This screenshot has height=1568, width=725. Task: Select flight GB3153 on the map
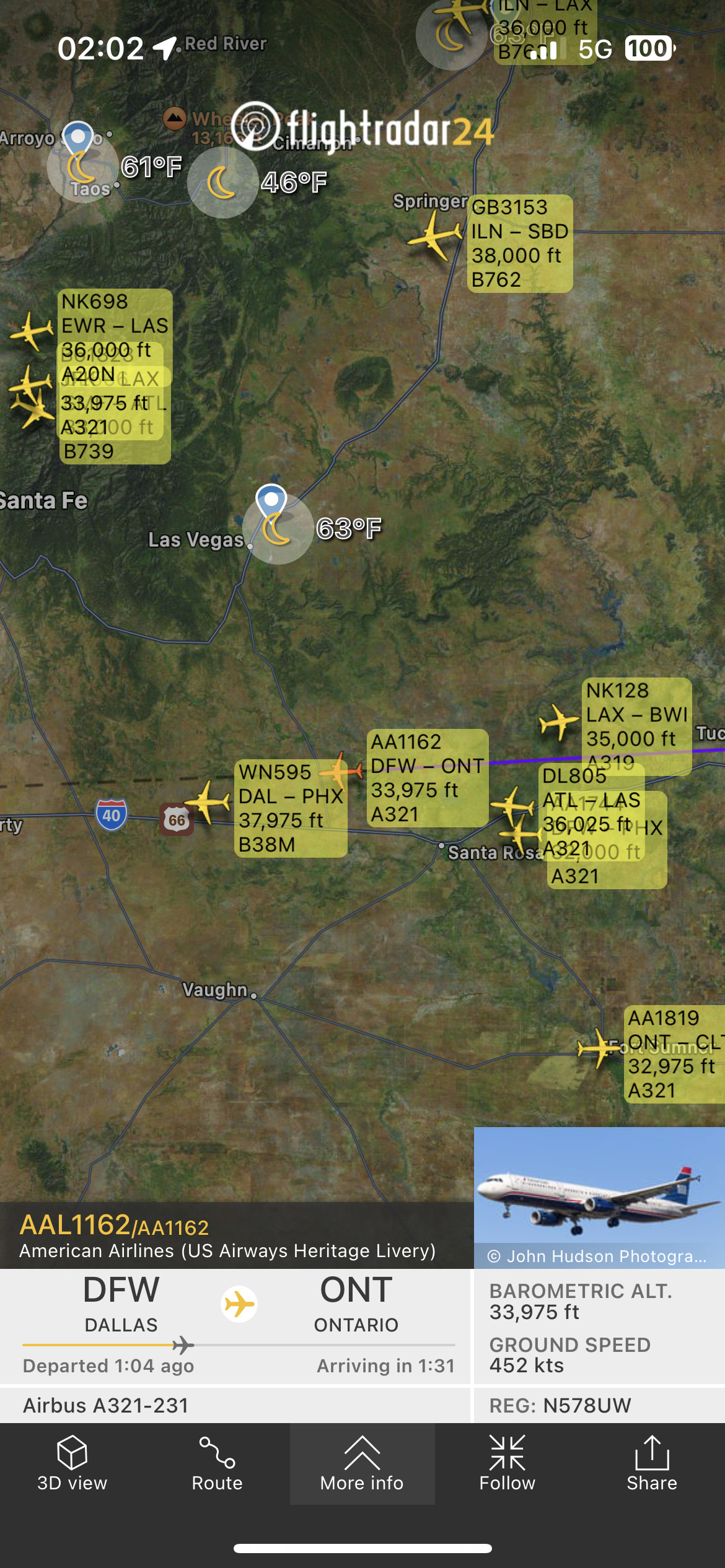coord(435,236)
